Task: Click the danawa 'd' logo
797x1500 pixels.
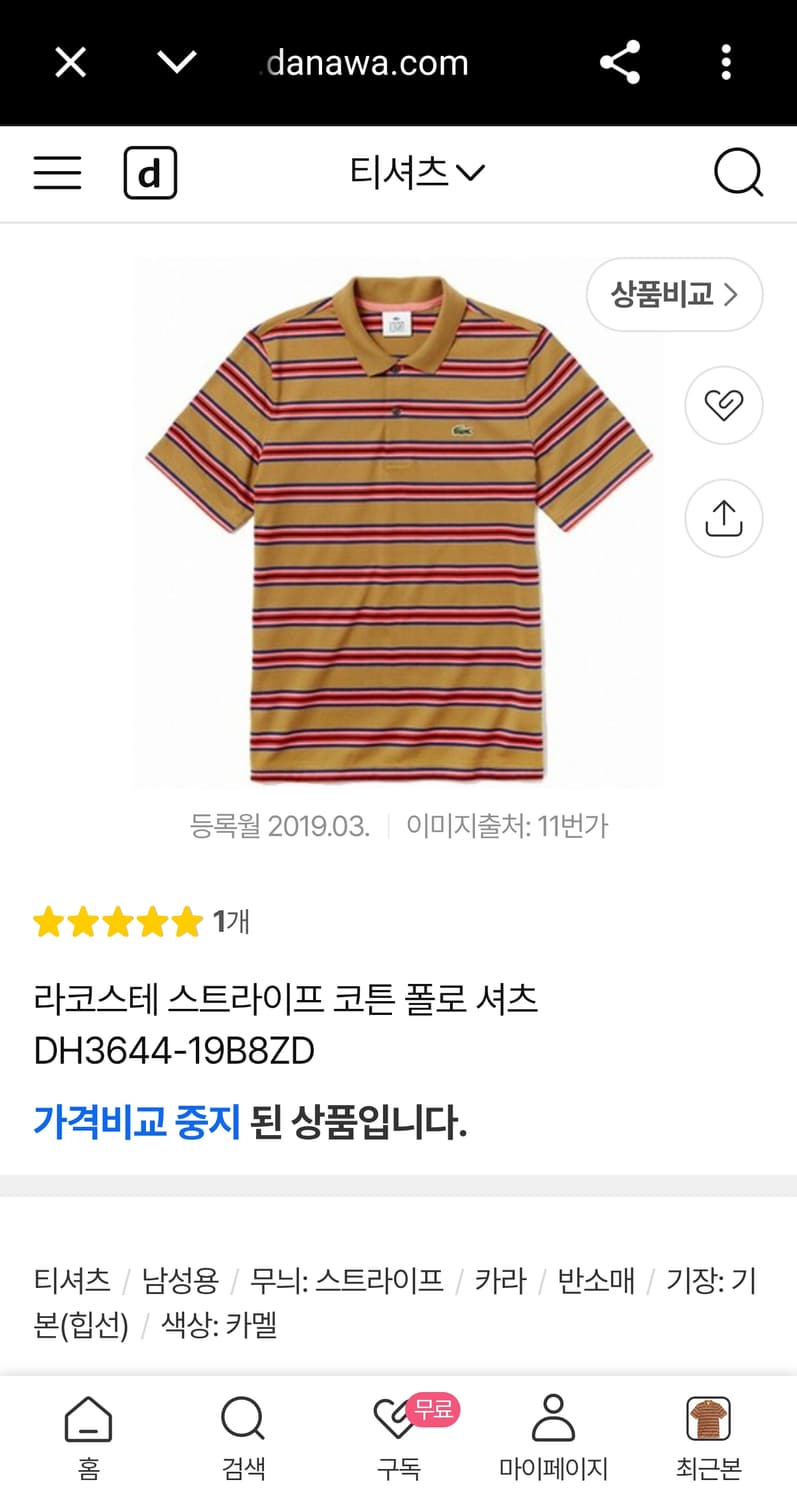Action: click(150, 172)
